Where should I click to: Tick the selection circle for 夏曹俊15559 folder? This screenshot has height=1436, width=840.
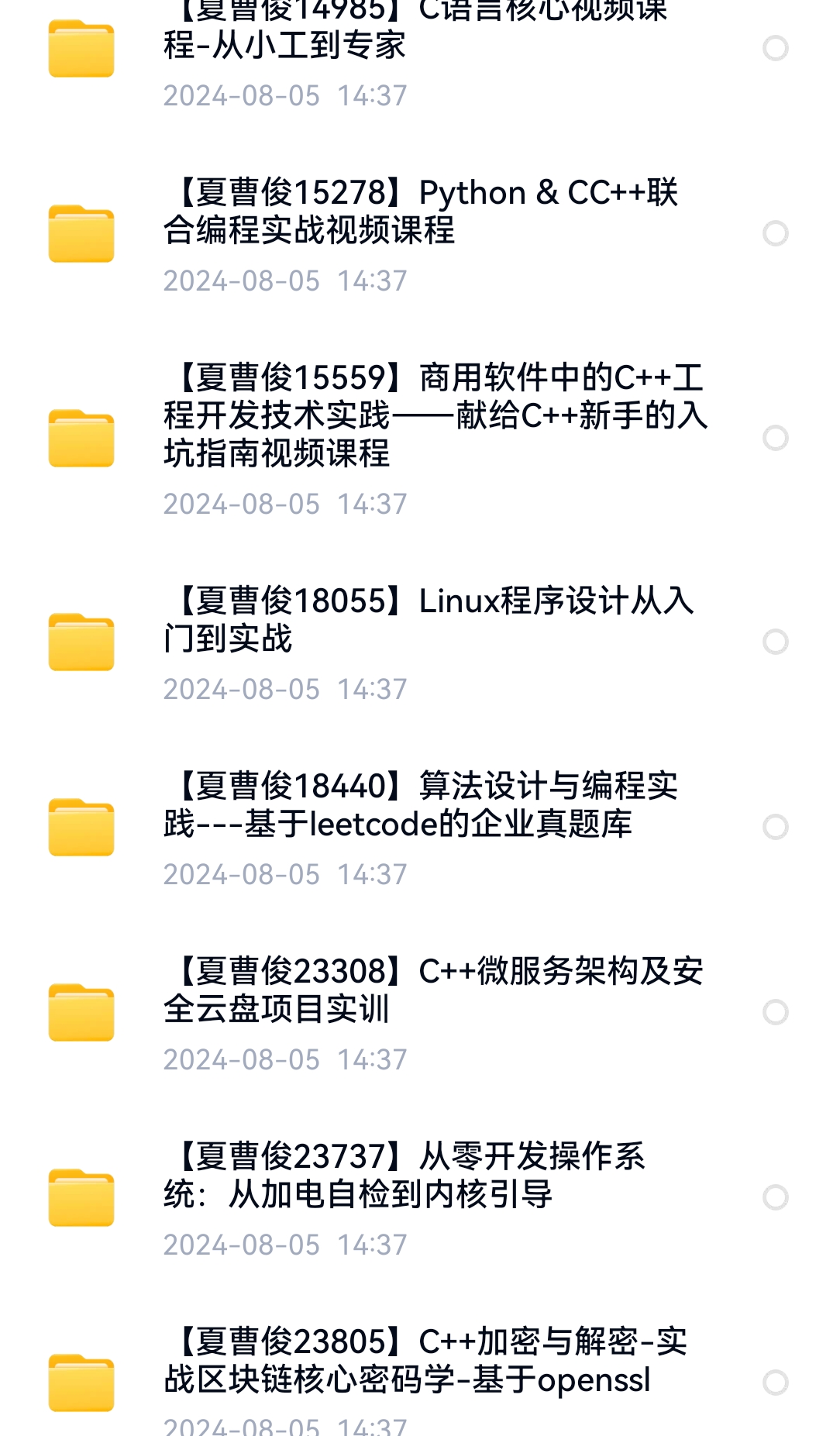point(775,438)
